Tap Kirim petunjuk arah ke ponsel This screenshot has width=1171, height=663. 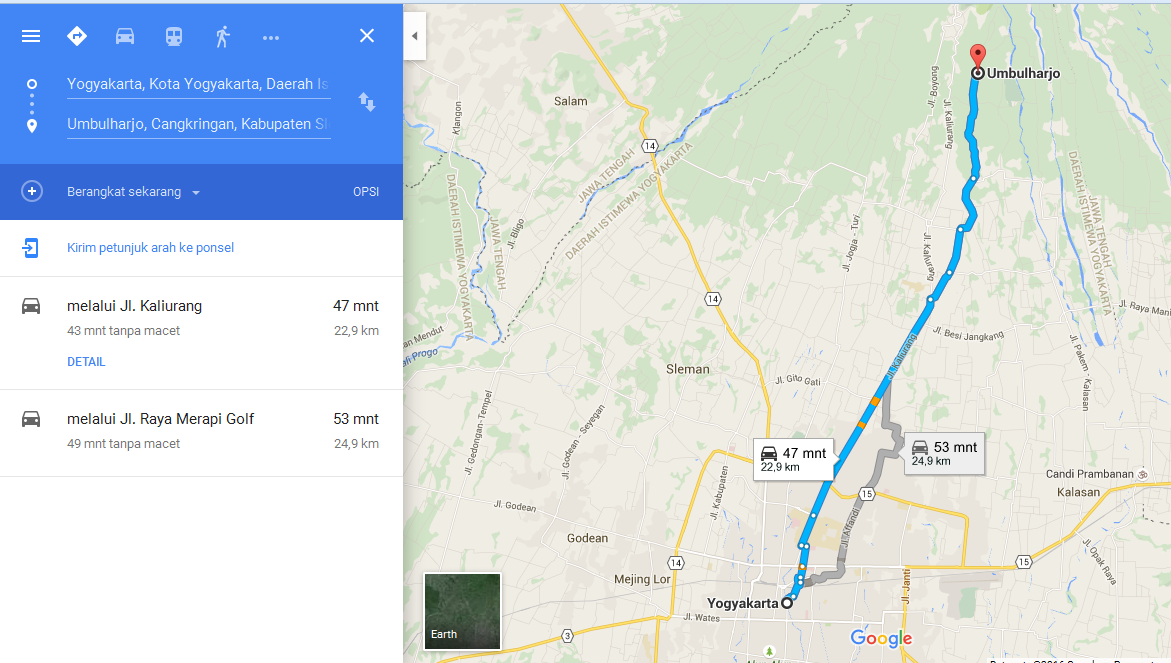150,248
